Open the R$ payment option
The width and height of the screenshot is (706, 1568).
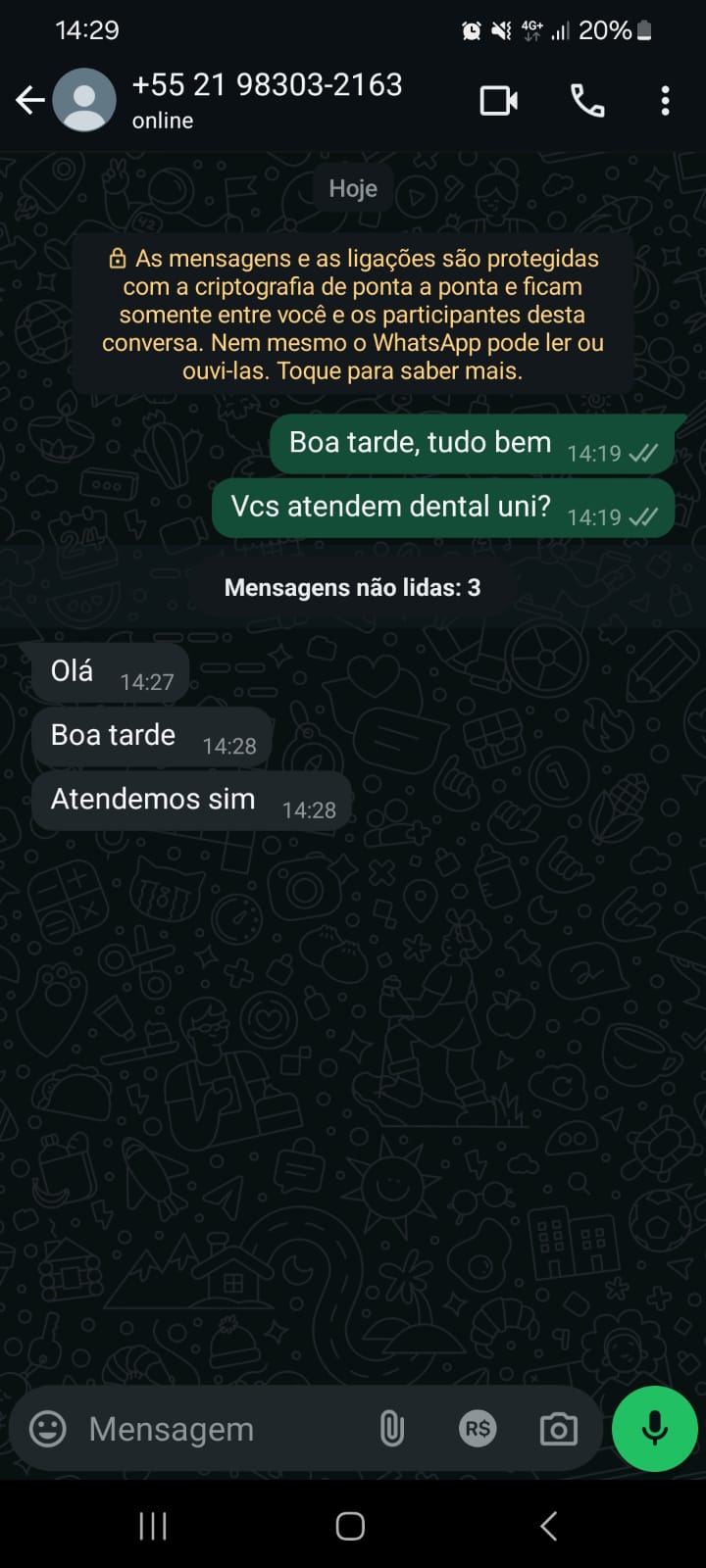click(478, 1429)
